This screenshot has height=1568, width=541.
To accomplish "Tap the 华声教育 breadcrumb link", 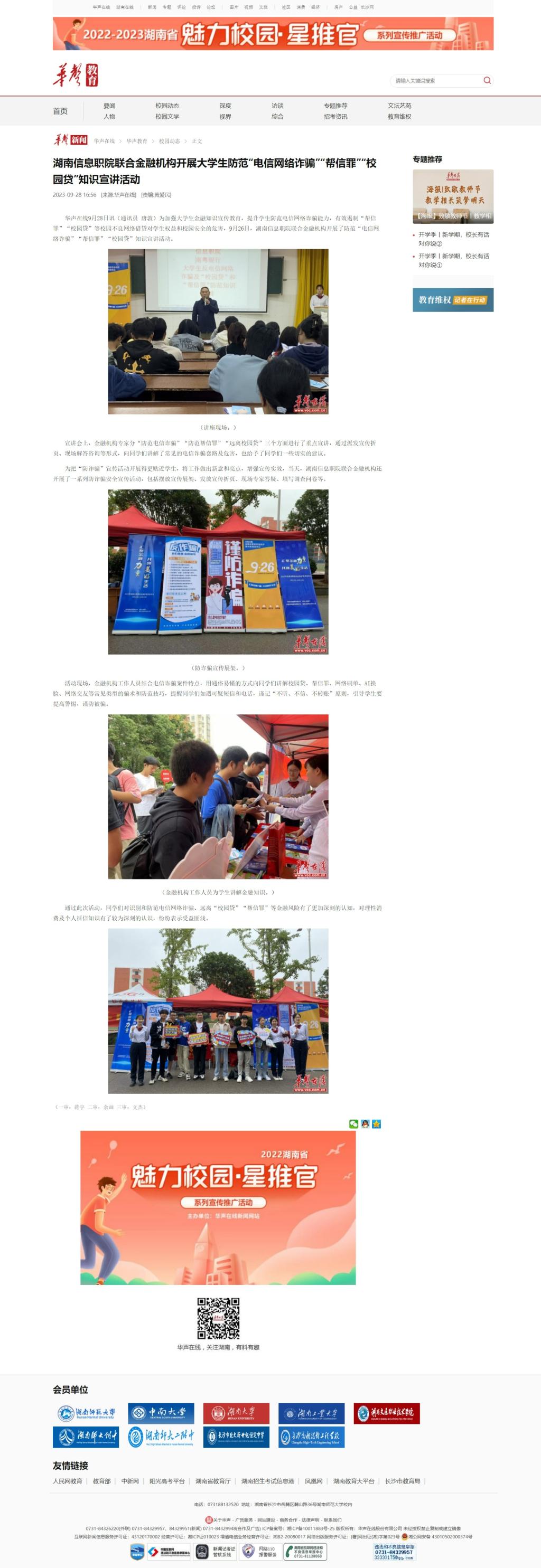I will [136, 141].
